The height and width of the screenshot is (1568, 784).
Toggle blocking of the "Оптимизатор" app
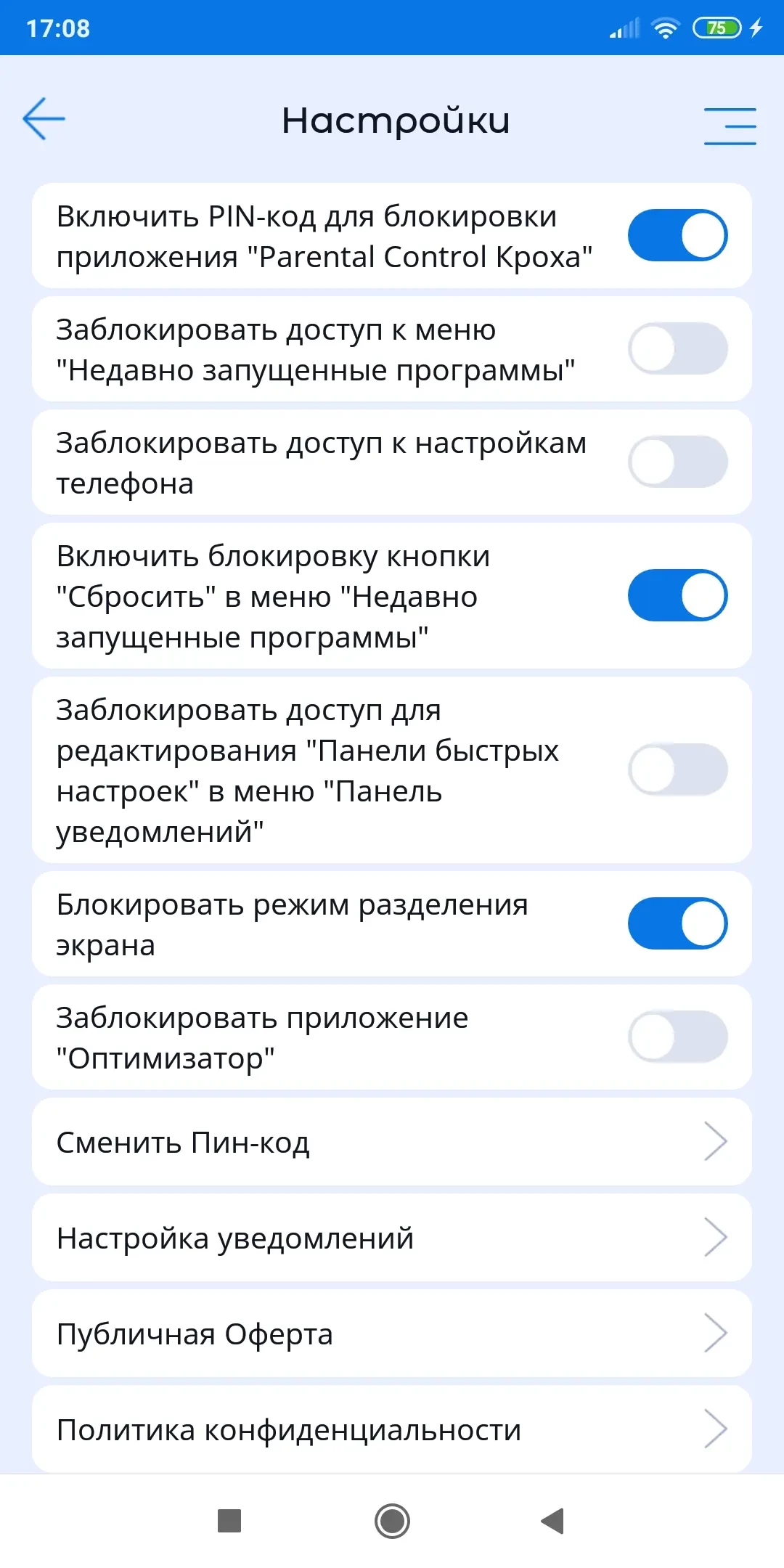point(677,1037)
